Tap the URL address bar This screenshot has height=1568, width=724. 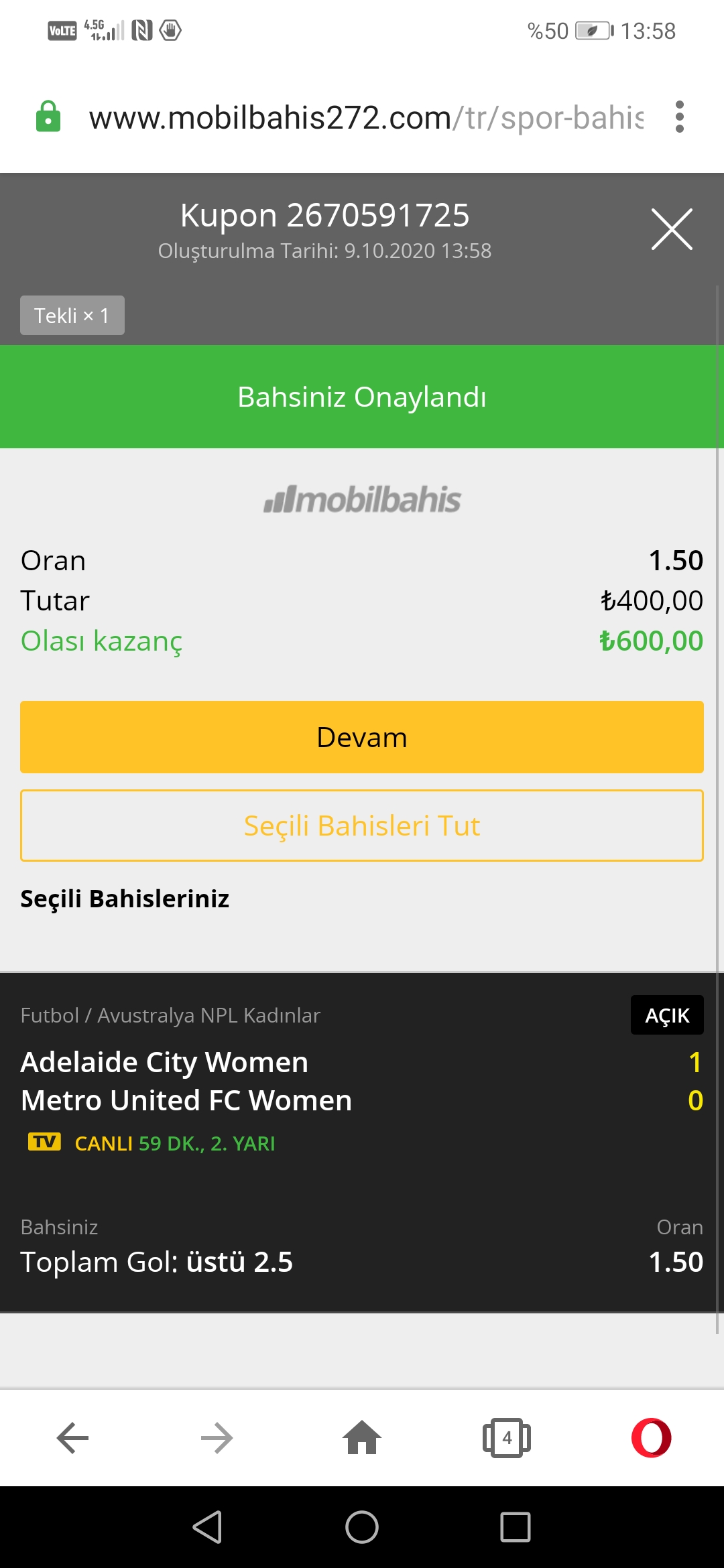coord(366,117)
